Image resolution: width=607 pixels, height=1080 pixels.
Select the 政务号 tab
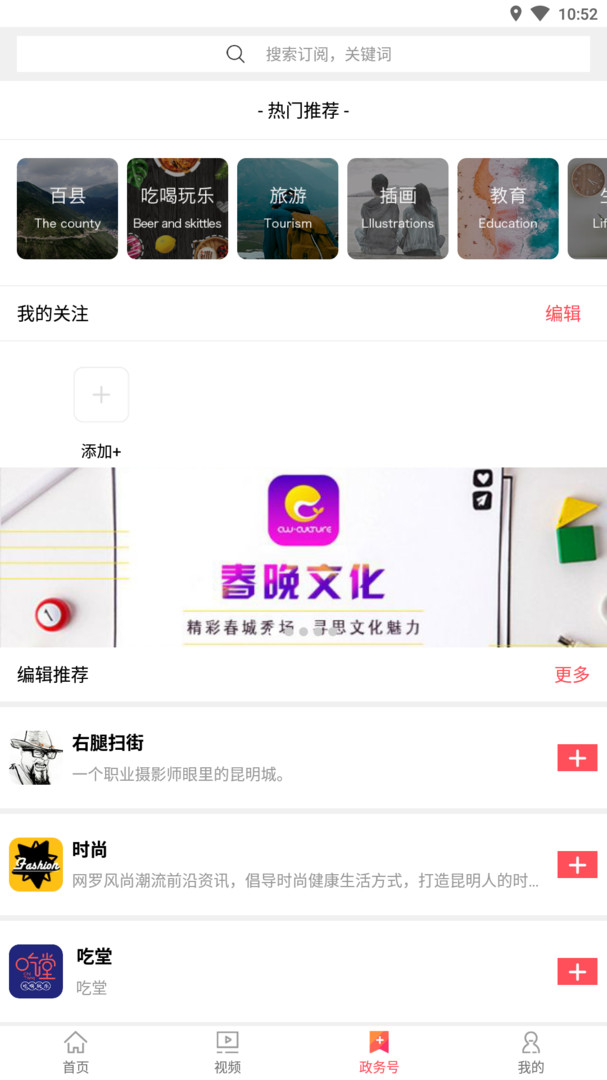[379, 1052]
